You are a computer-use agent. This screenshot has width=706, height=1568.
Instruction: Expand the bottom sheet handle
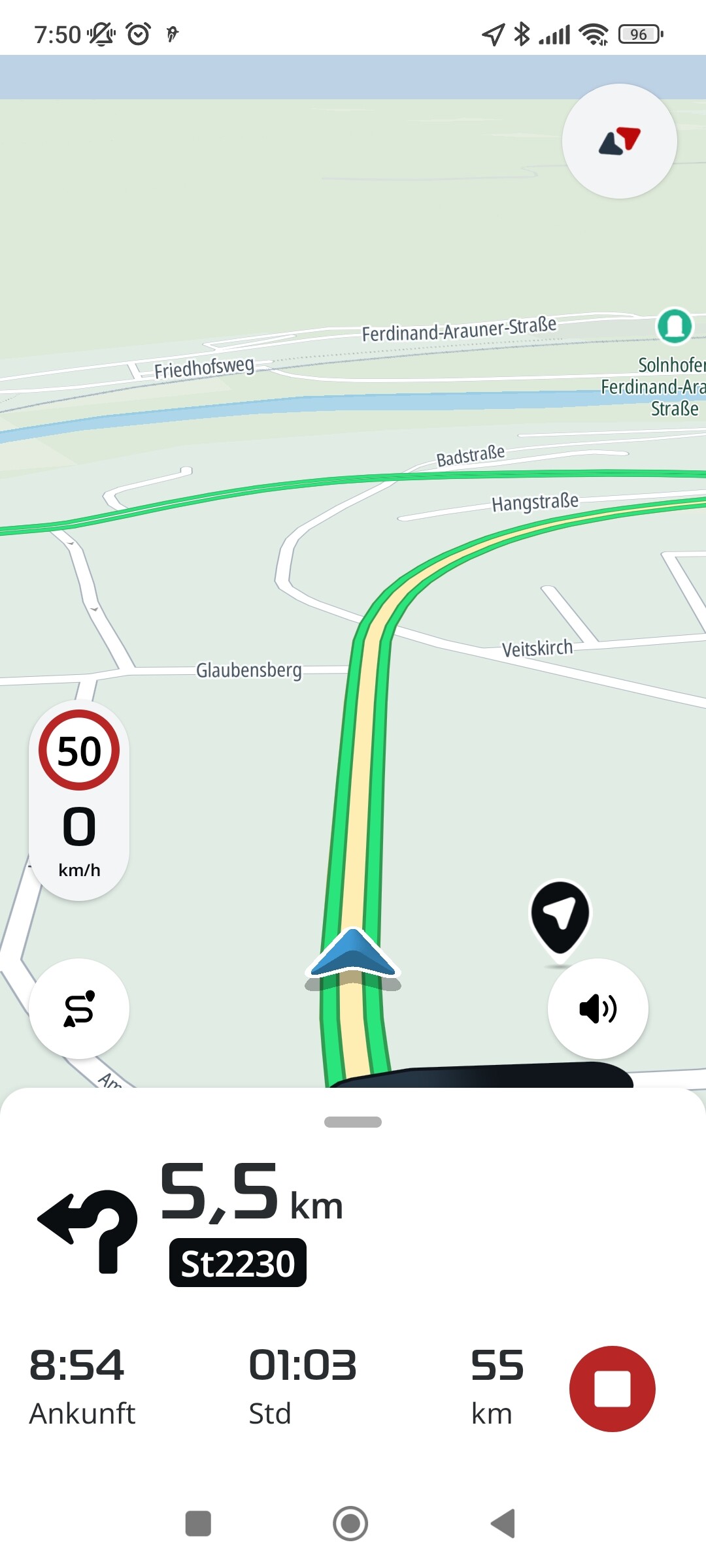coord(353,1122)
